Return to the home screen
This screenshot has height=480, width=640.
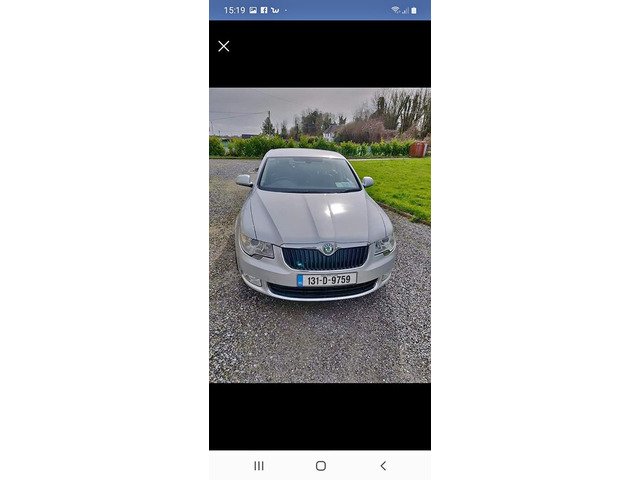320,465
